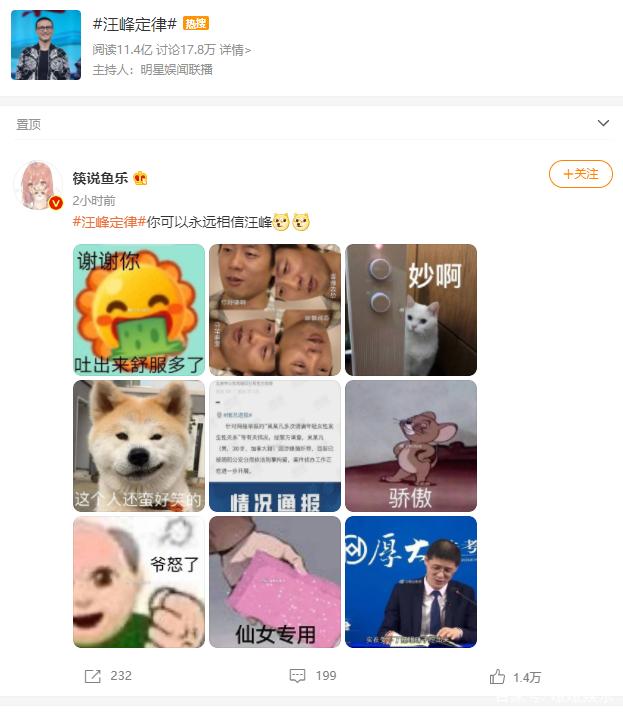Open the #汪峰定律# hashtag link in post
The width and height of the screenshot is (623, 713).
click(x=109, y=222)
